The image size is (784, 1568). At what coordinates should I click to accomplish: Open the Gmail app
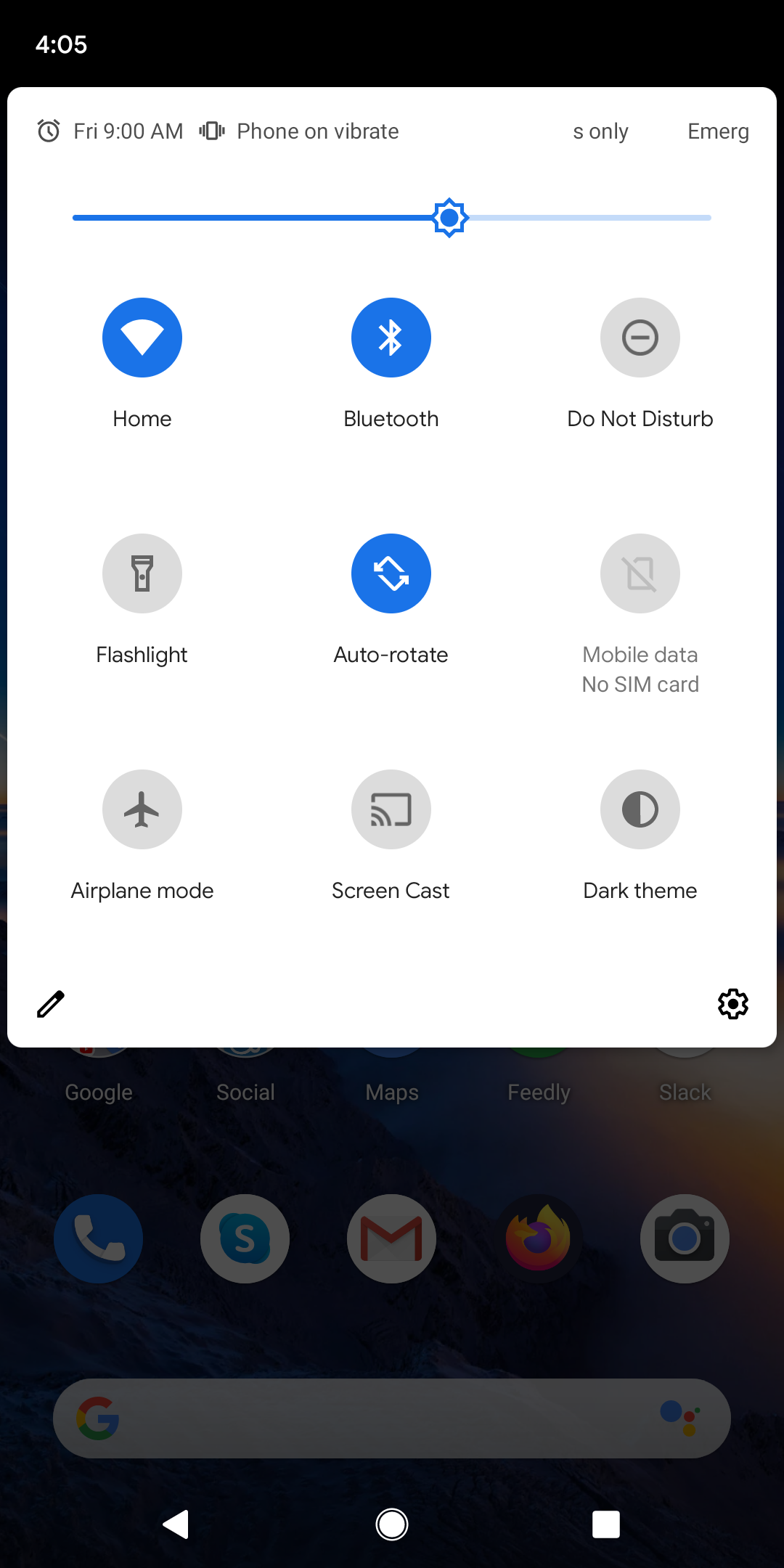click(391, 1238)
